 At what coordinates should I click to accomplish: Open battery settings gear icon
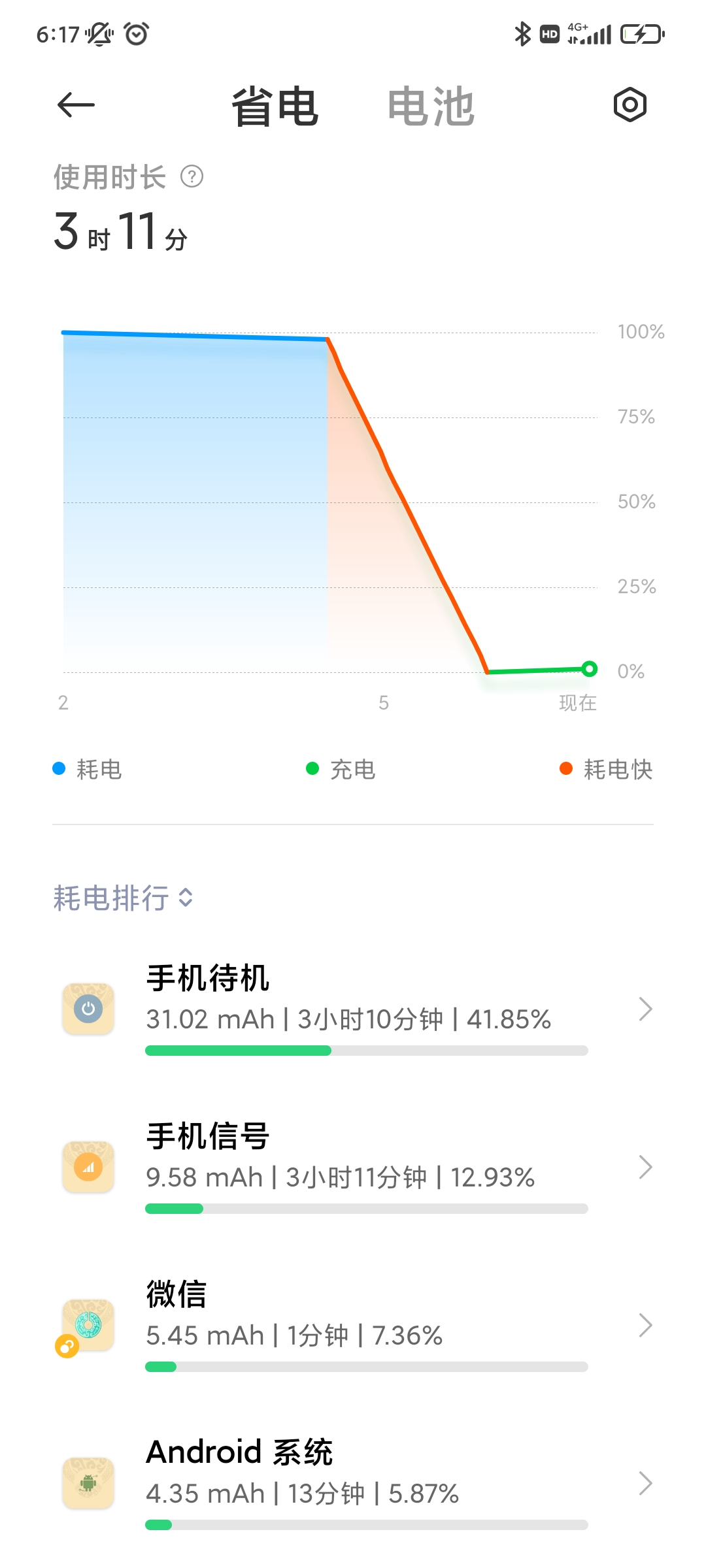pos(630,105)
